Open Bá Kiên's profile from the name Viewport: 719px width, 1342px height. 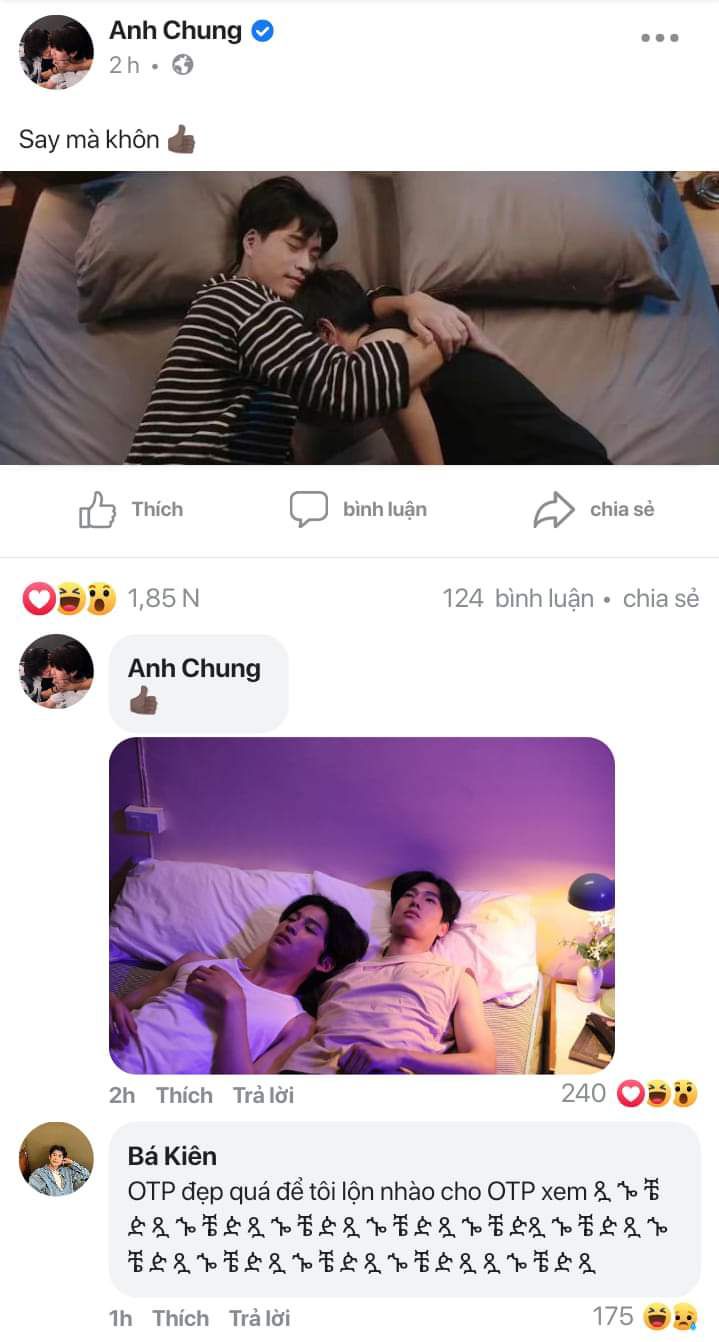tap(172, 1156)
